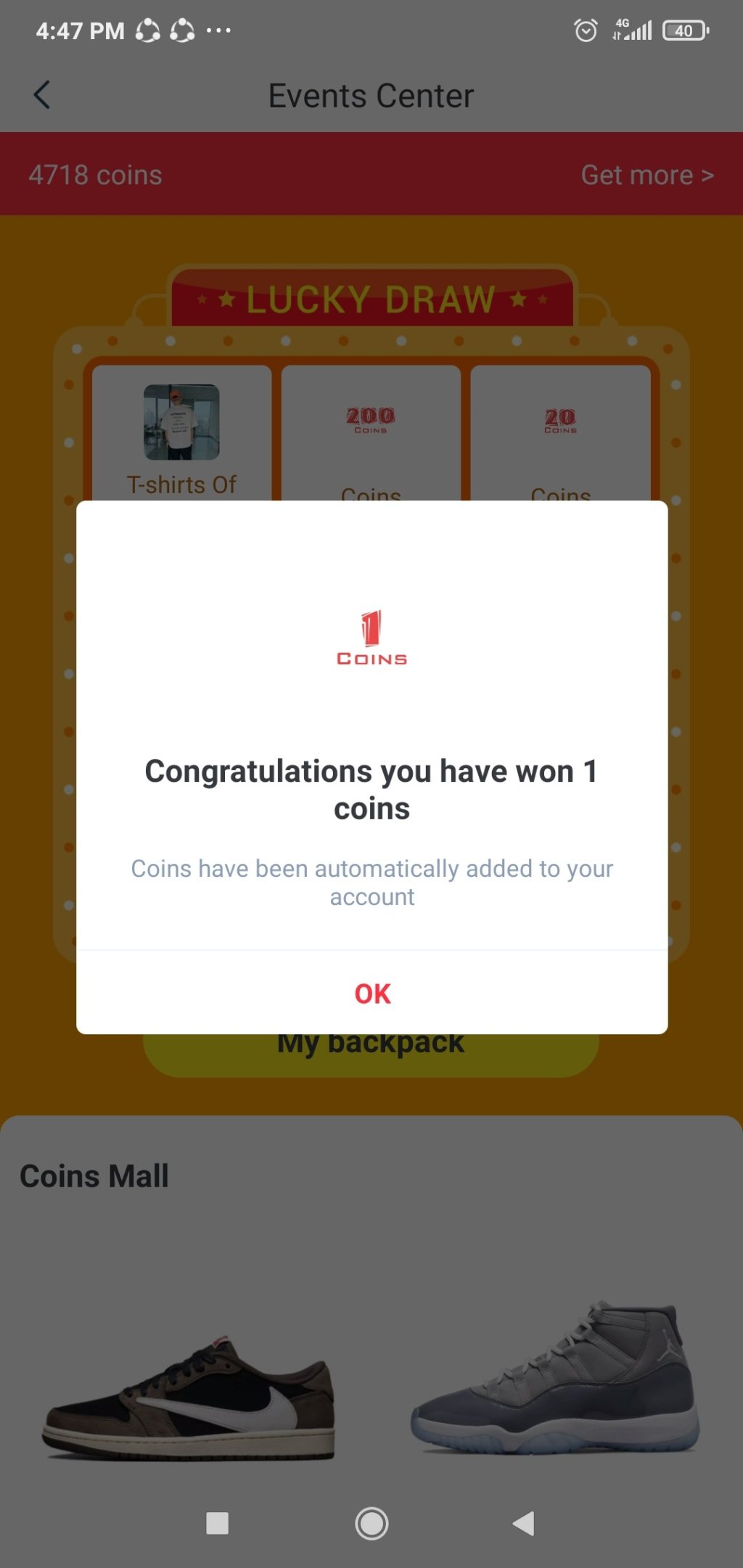
Task: Confirm the coins prize with OK
Action: 372,993
